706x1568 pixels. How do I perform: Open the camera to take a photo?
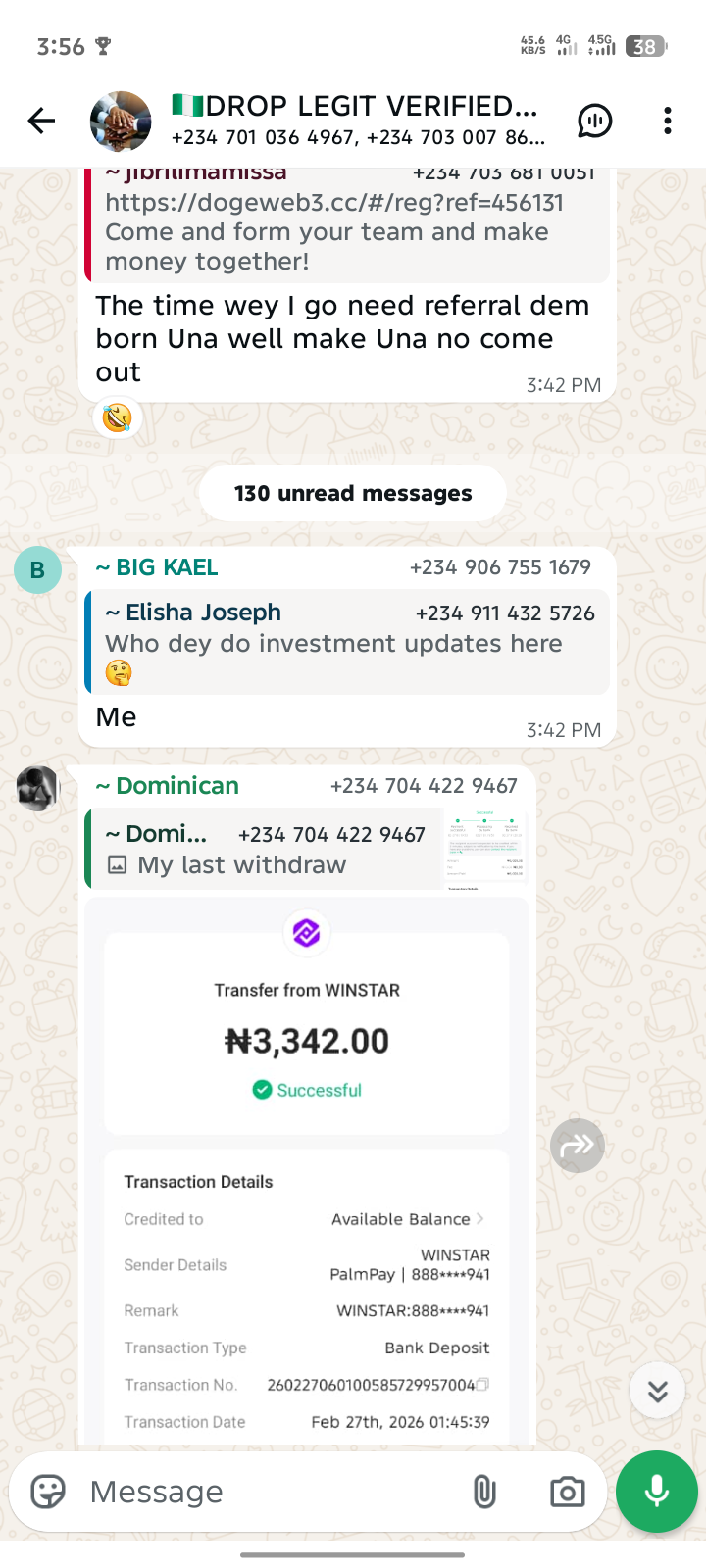click(x=567, y=1492)
